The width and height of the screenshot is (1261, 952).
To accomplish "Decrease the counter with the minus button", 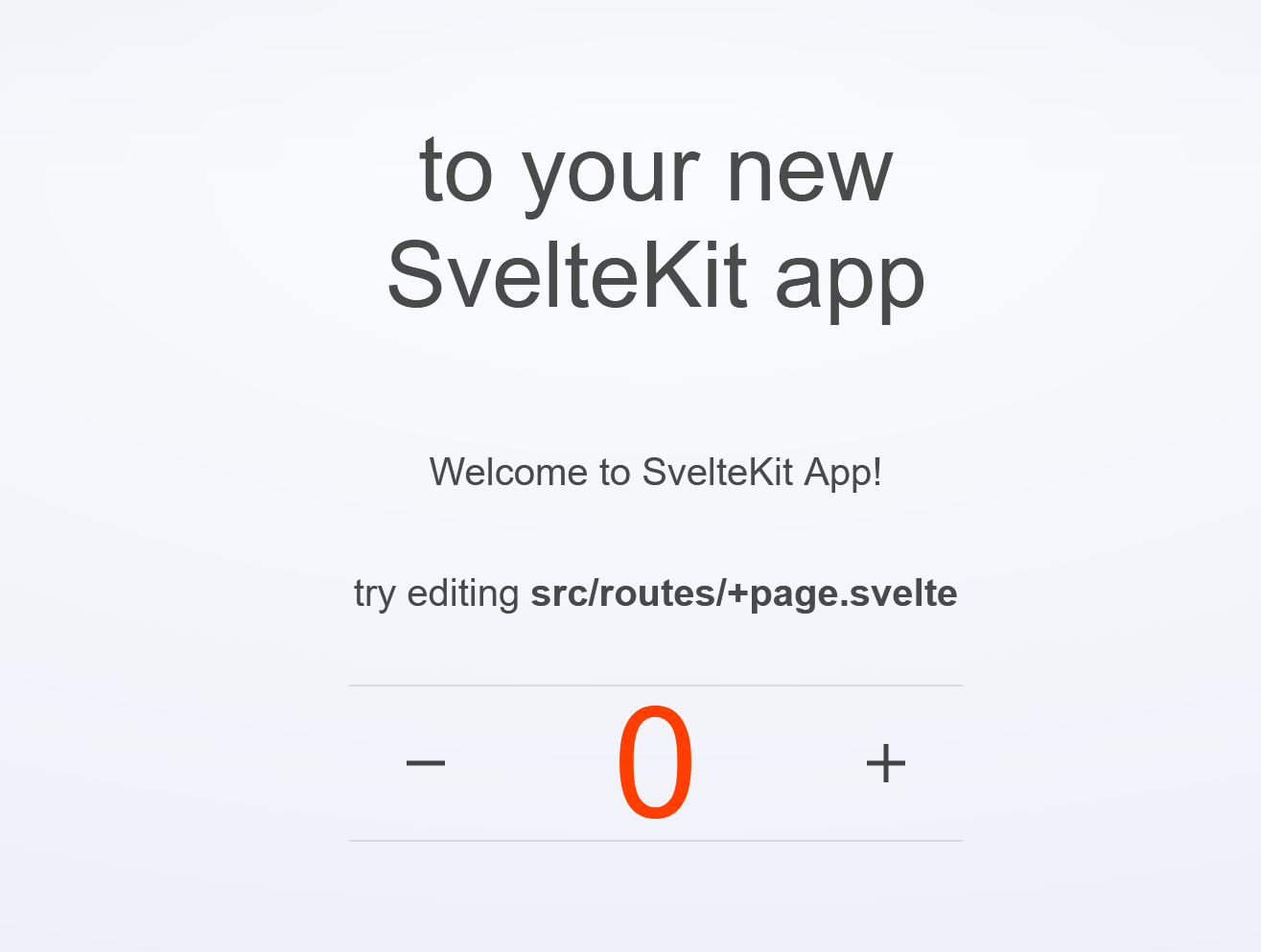I will (x=426, y=763).
